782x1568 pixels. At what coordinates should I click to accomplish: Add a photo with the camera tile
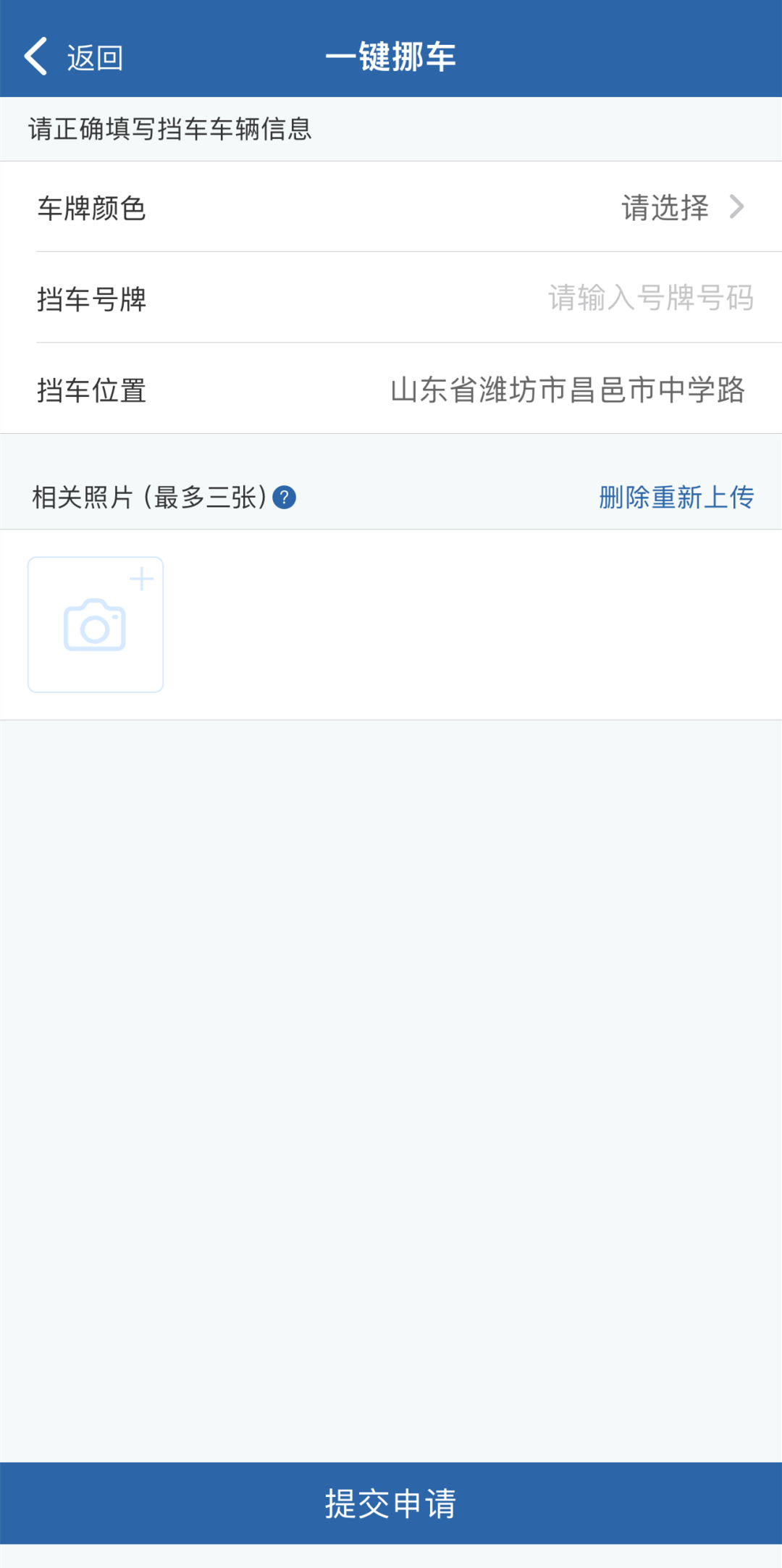coord(96,624)
